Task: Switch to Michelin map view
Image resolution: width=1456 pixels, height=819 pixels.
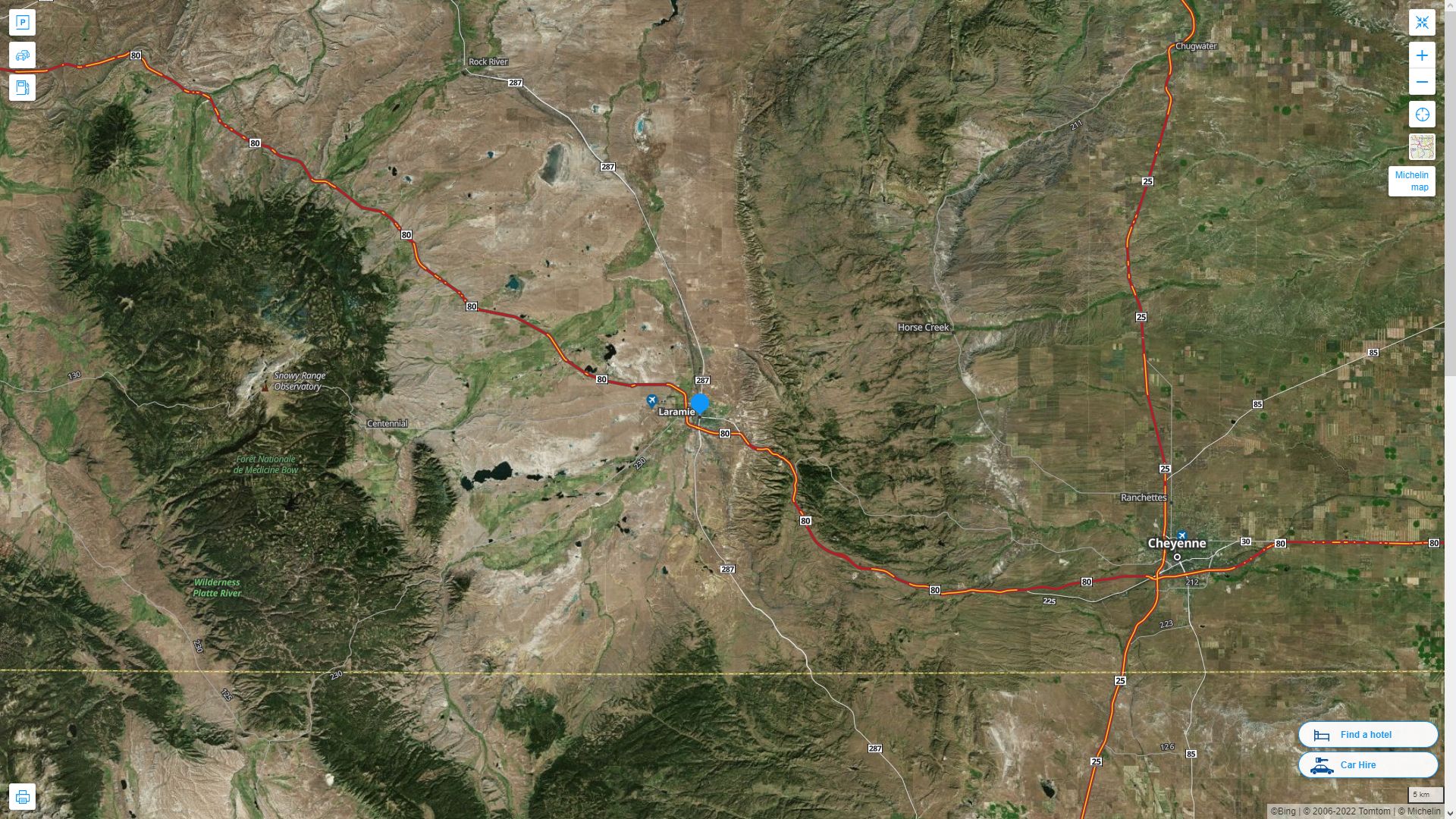Action: (x=1411, y=181)
